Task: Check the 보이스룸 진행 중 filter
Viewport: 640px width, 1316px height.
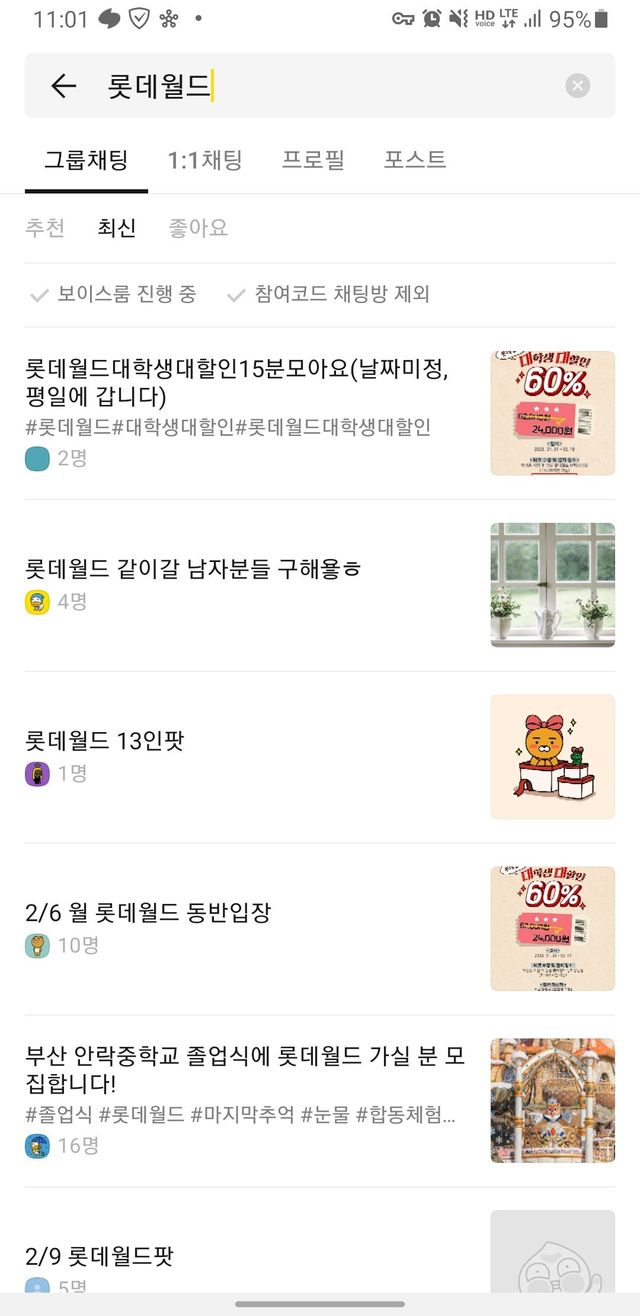Action: 114,294
